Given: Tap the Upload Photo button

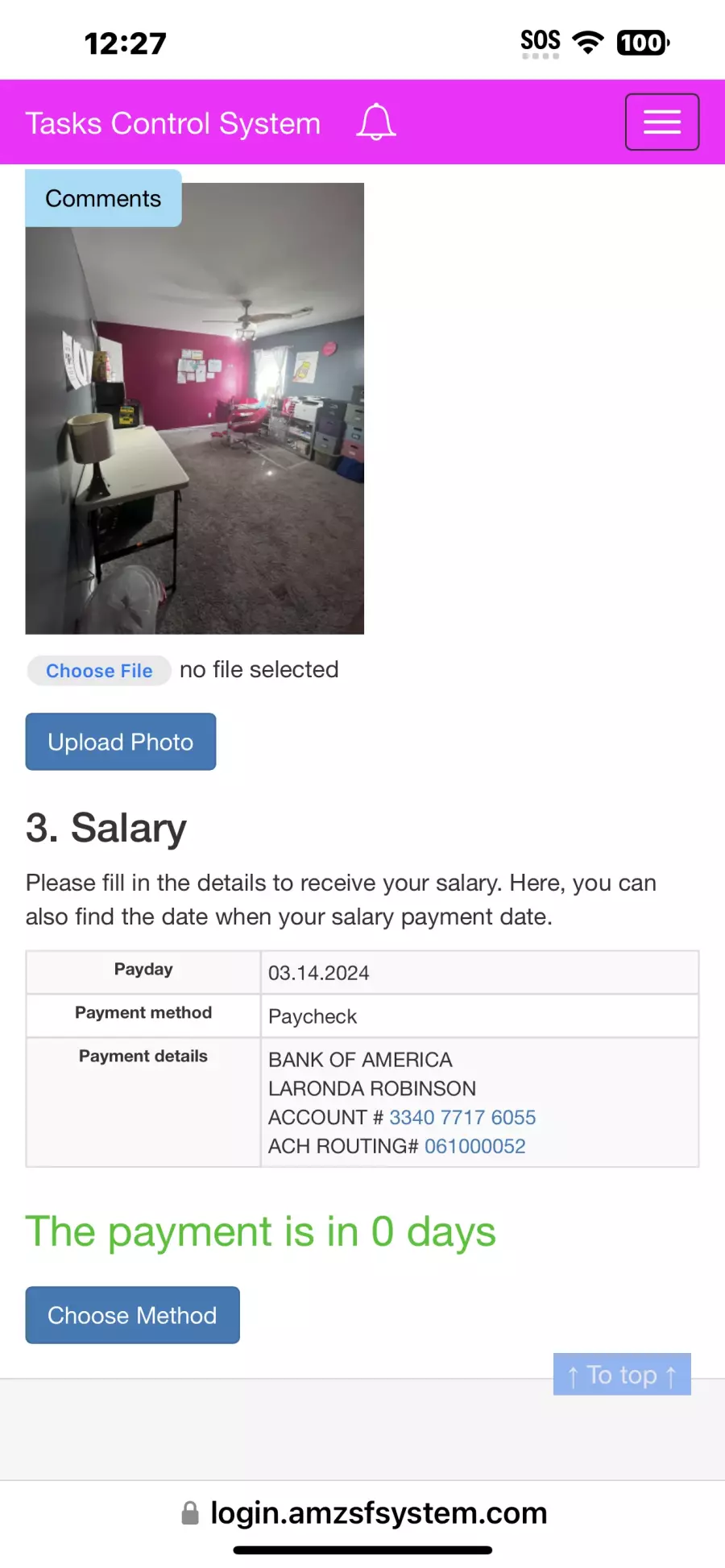Looking at the screenshot, I should [x=121, y=742].
